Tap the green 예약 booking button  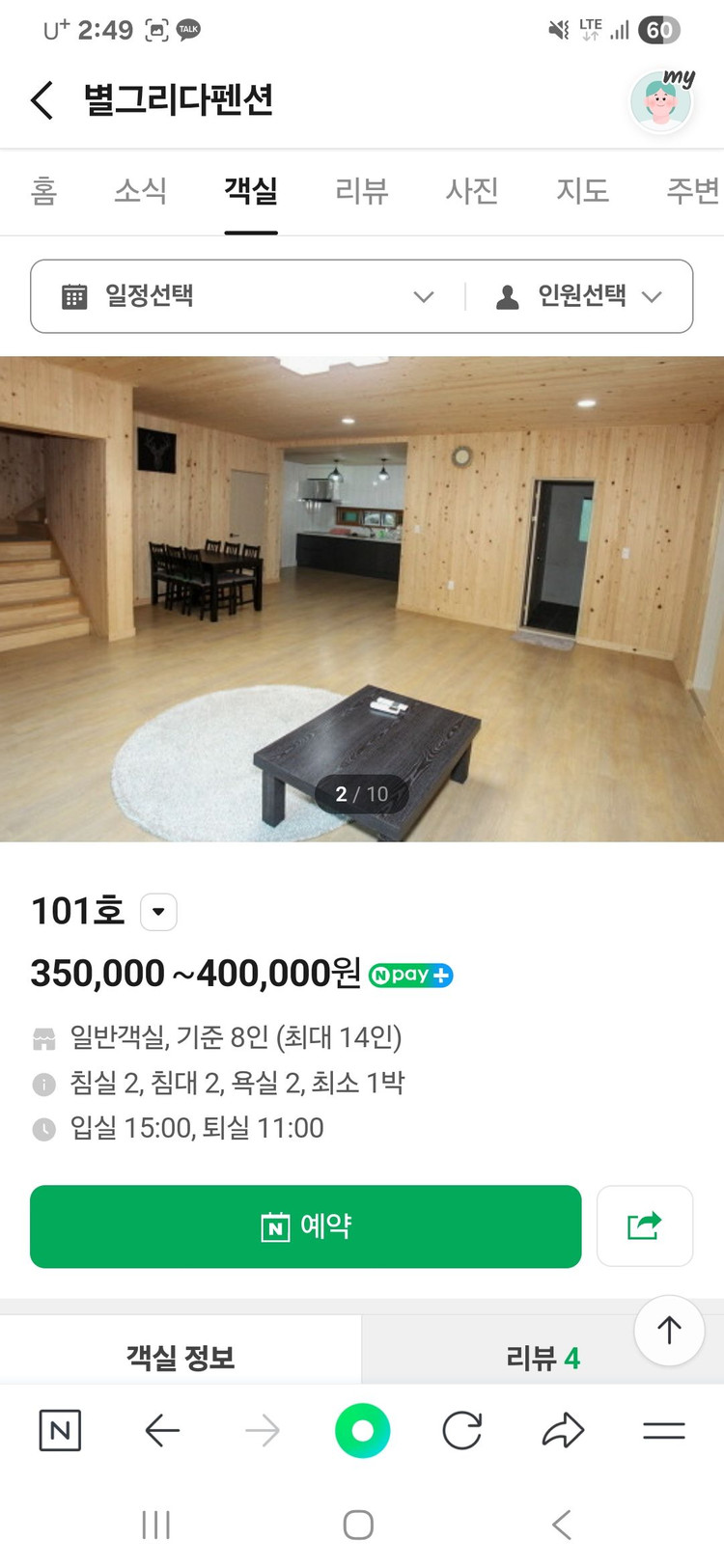(305, 1226)
